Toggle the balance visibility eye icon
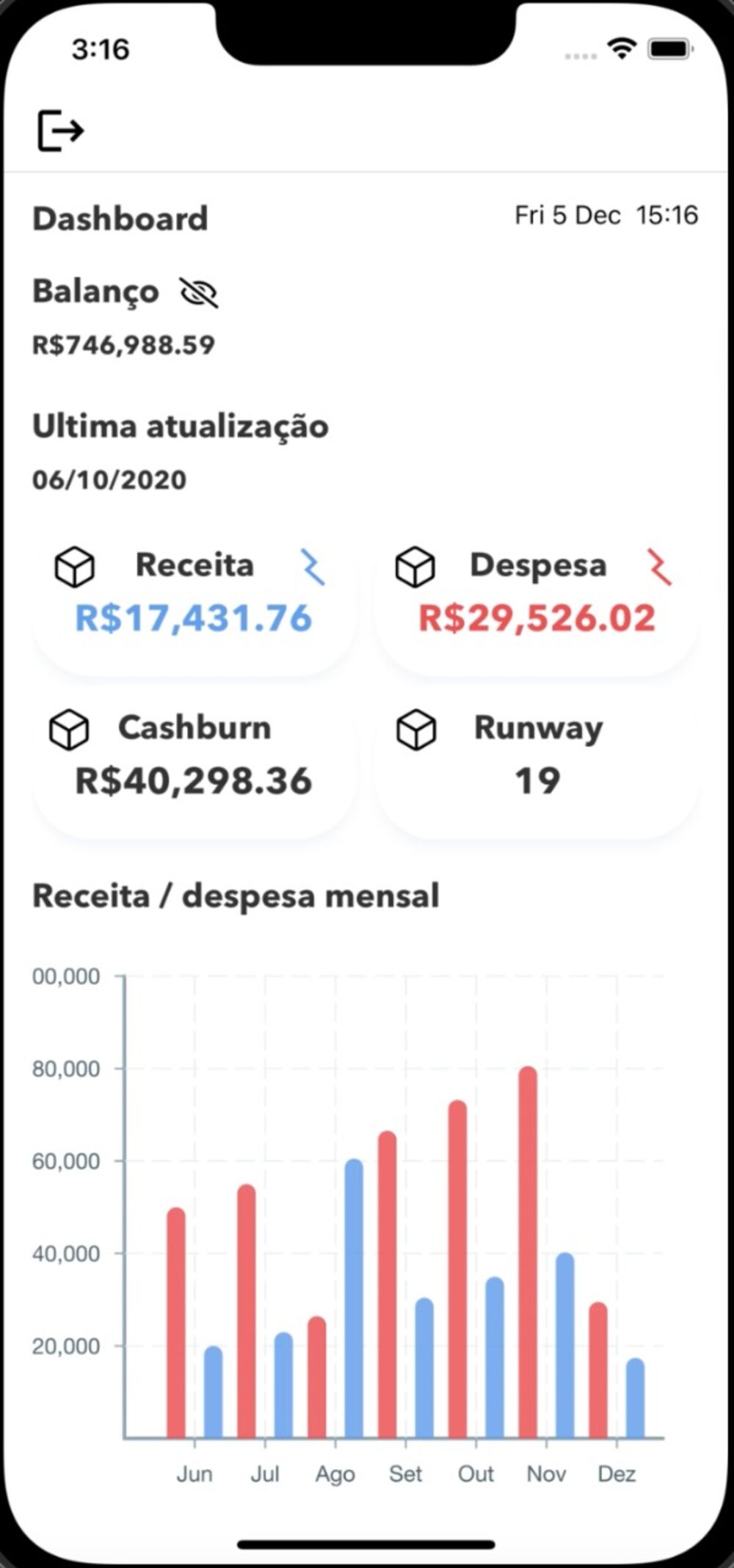 click(200, 291)
